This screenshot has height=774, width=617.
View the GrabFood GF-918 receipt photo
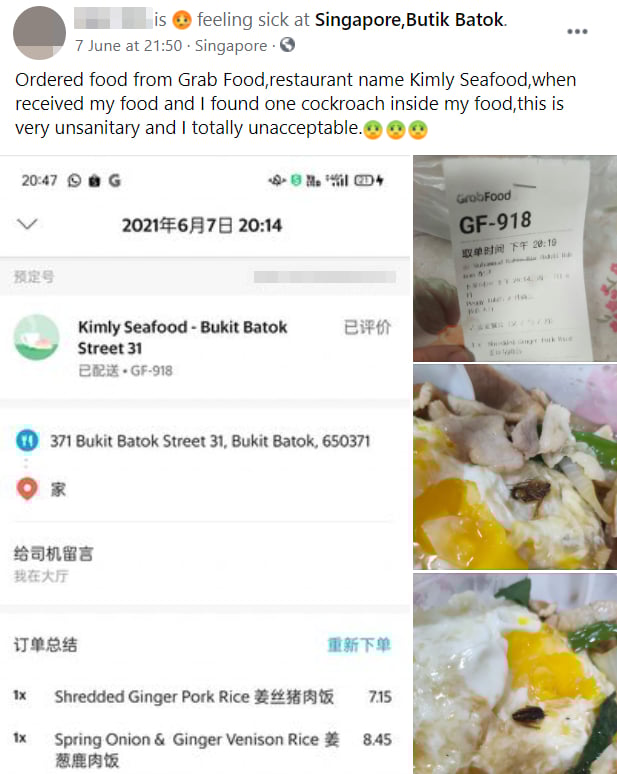[515, 258]
